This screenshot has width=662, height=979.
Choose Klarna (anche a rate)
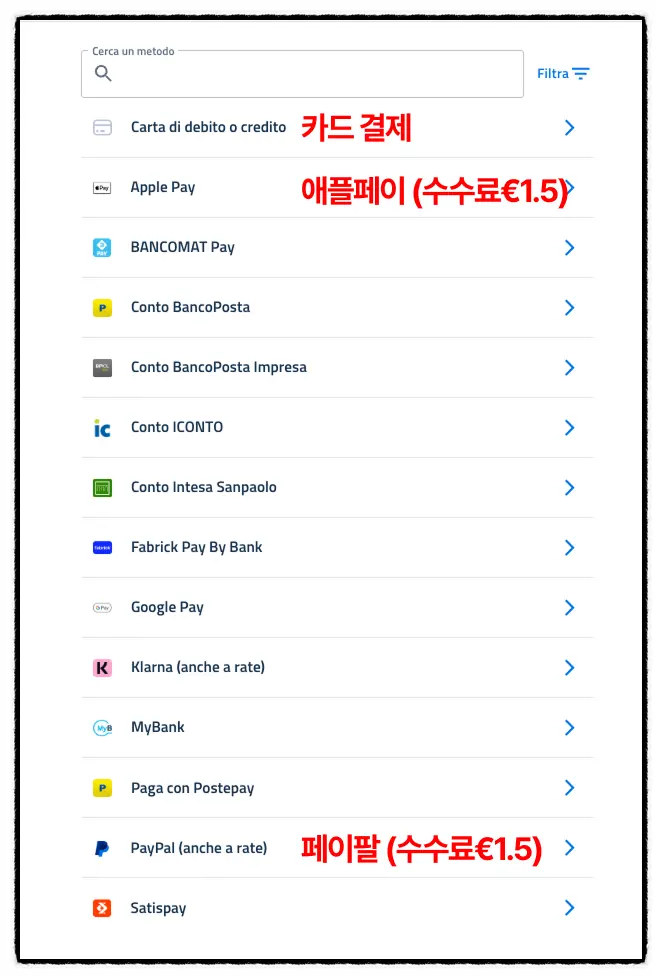click(337, 667)
